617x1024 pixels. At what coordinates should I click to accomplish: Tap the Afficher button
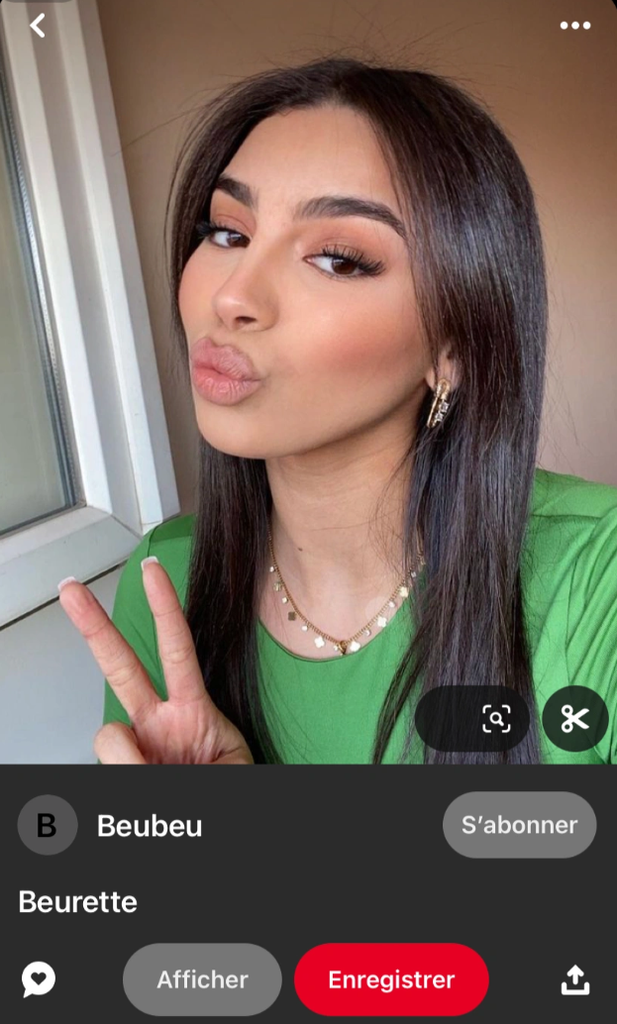click(x=202, y=980)
